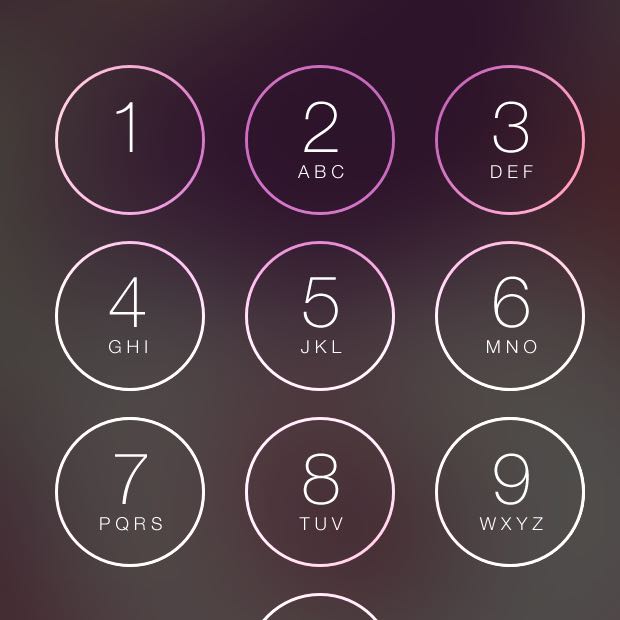Select the 4 GHI key
The height and width of the screenshot is (620, 620).
130,316
